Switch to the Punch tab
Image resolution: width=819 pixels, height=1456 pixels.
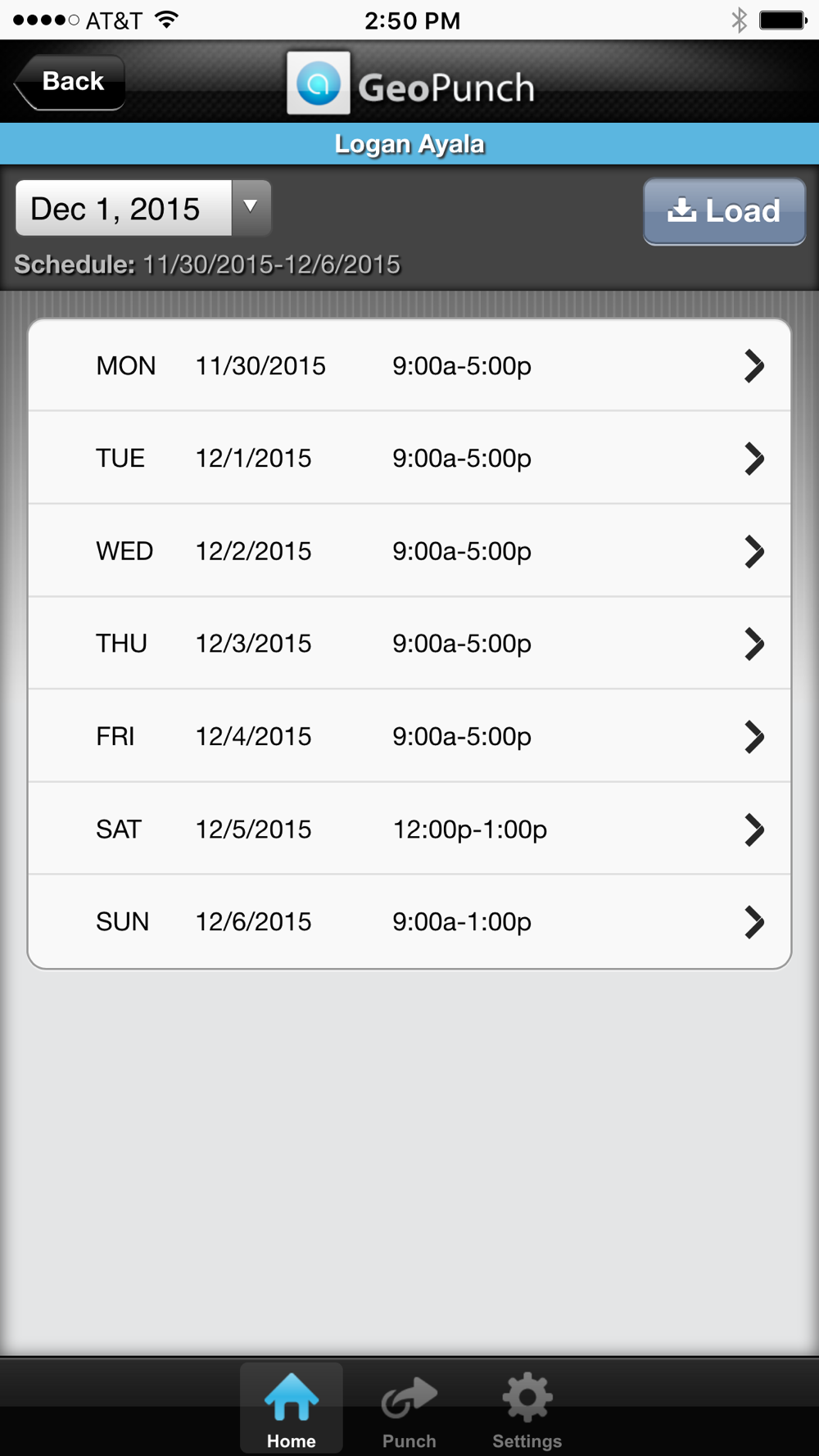(x=409, y=1410)
